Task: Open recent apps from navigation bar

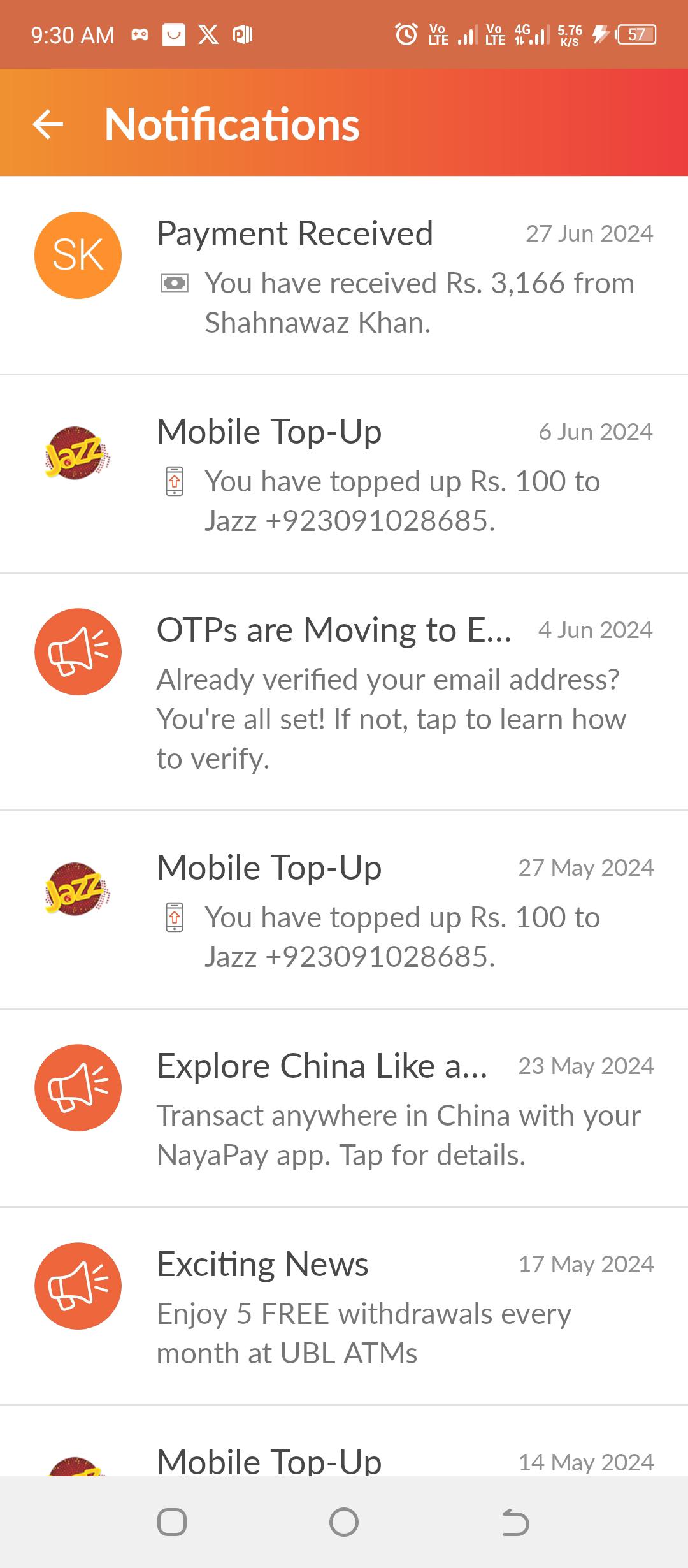Action: (172, 1522)
